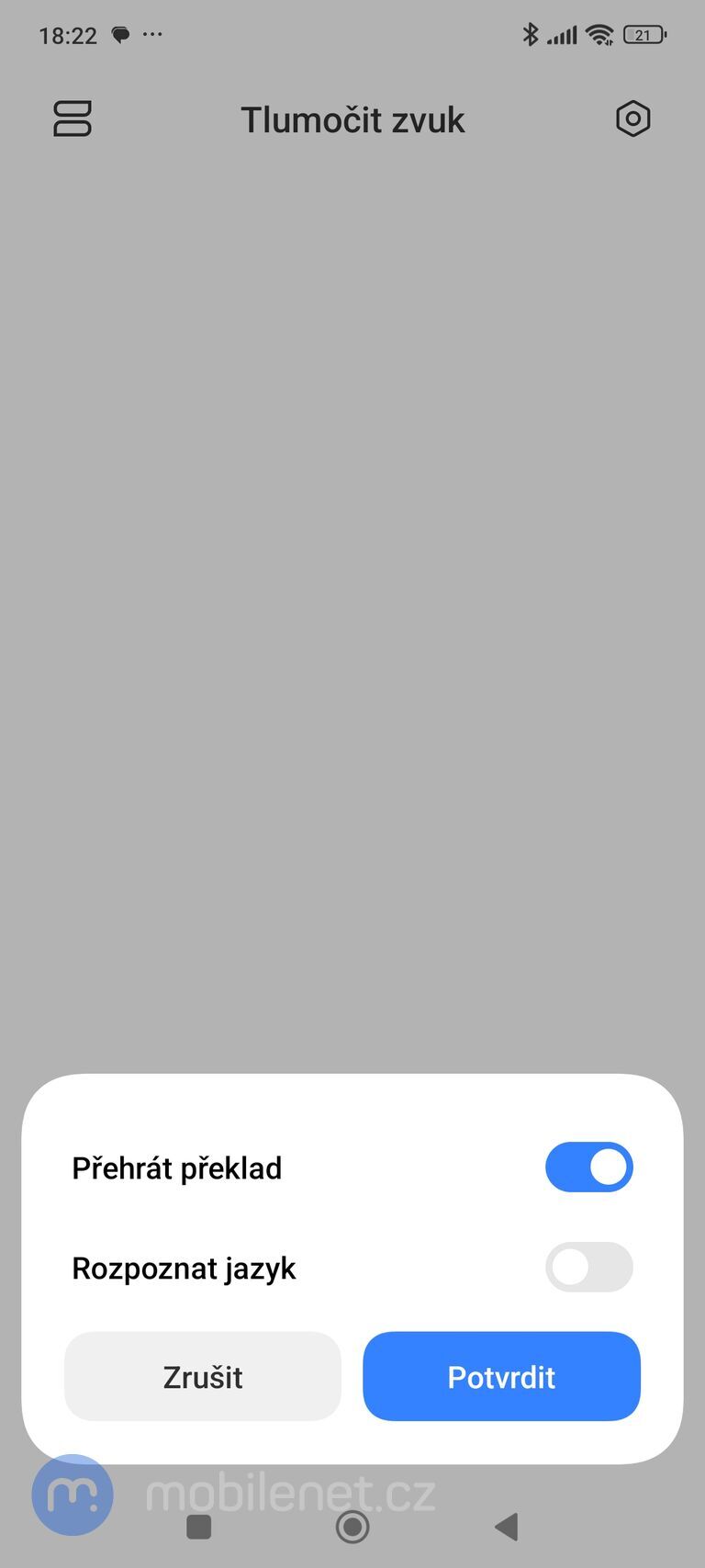Open the stacked layout icon
The image size is (705, 1568).
point(73,119)
